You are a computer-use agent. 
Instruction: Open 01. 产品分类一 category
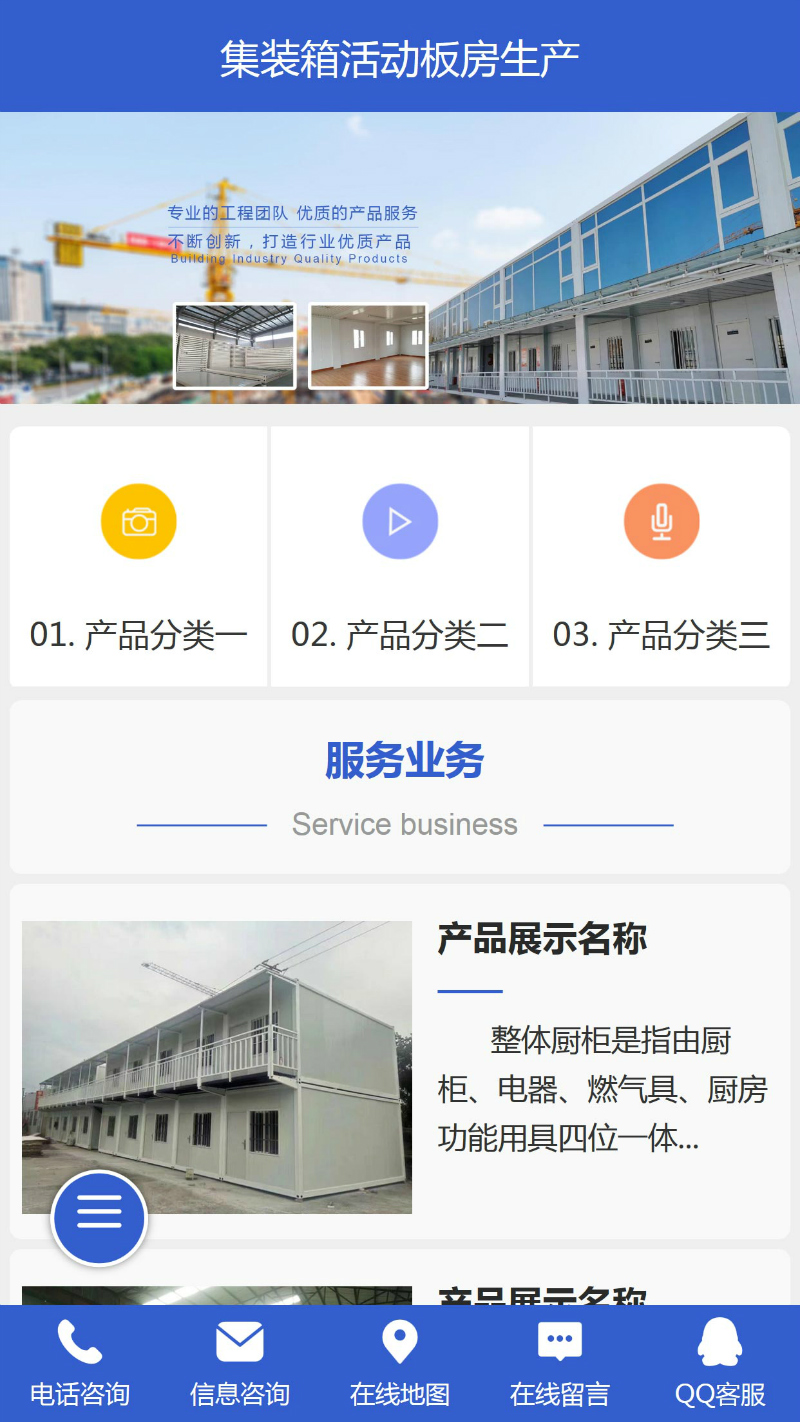click(139, 557)
